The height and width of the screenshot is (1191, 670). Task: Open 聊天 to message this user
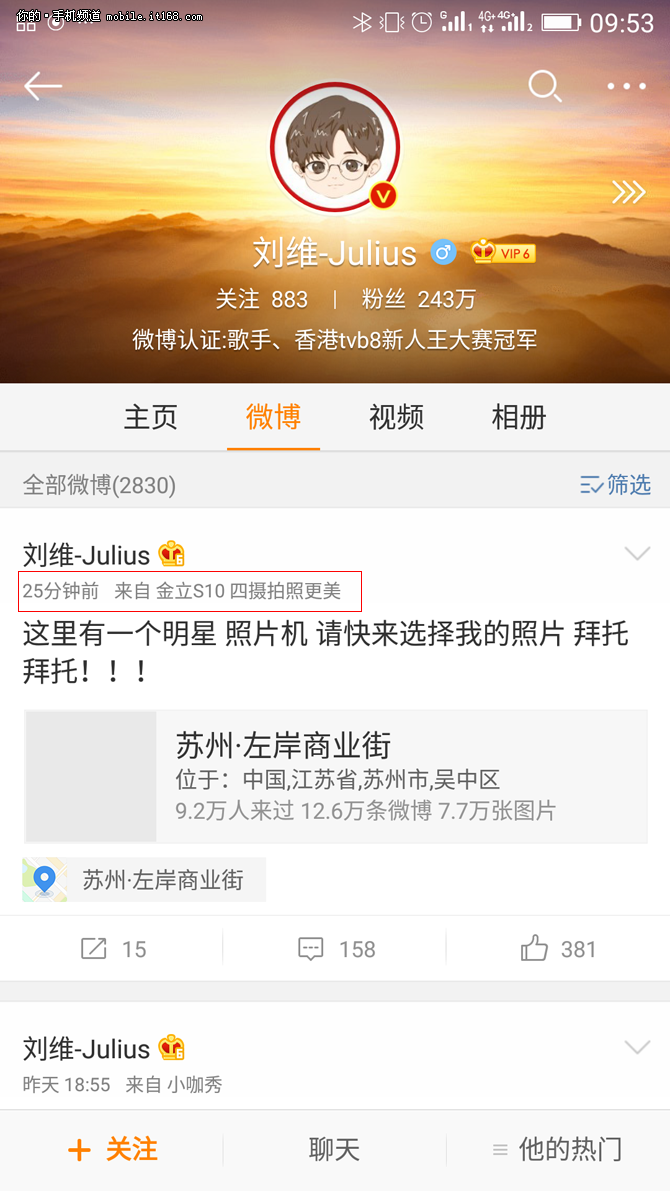tap(334, 1150)
